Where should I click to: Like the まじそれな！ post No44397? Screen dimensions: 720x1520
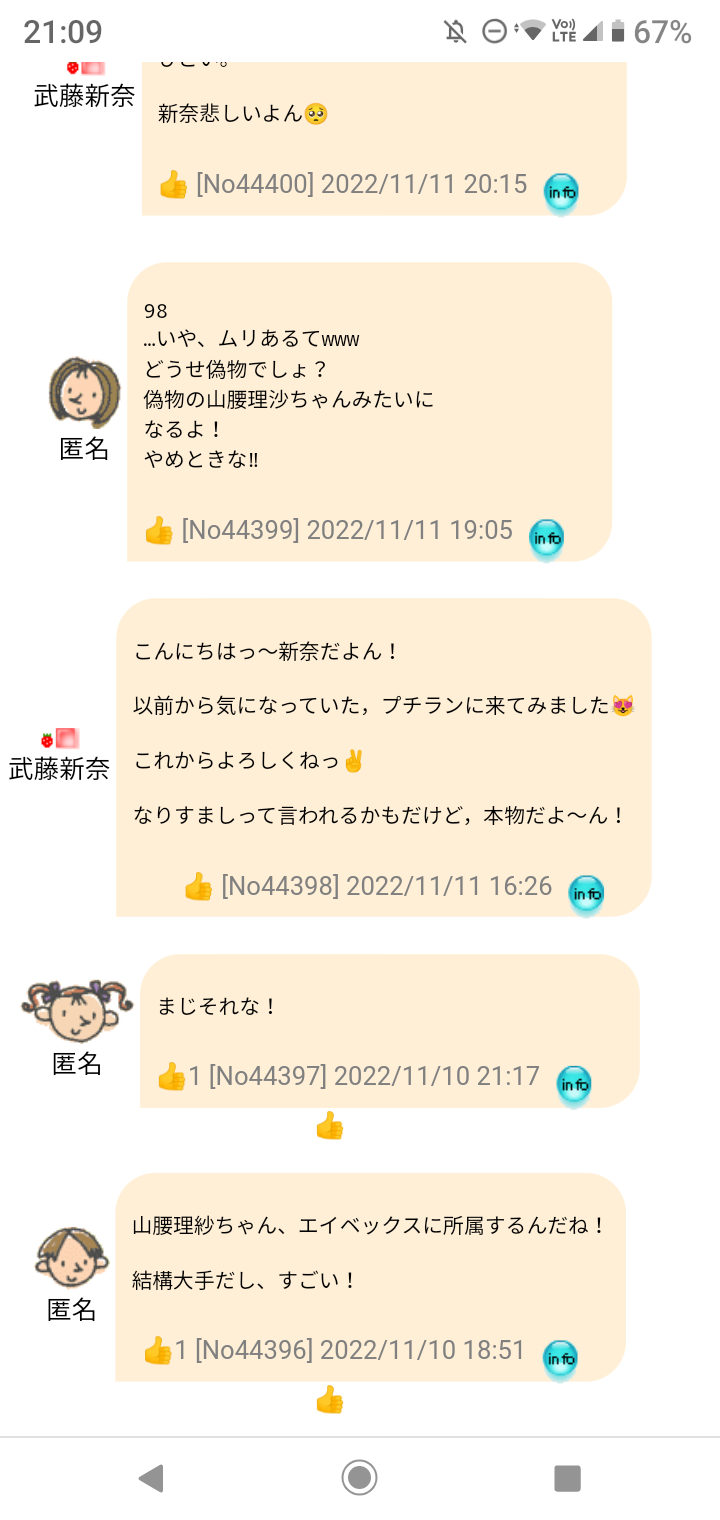(x=172, y=1077)
